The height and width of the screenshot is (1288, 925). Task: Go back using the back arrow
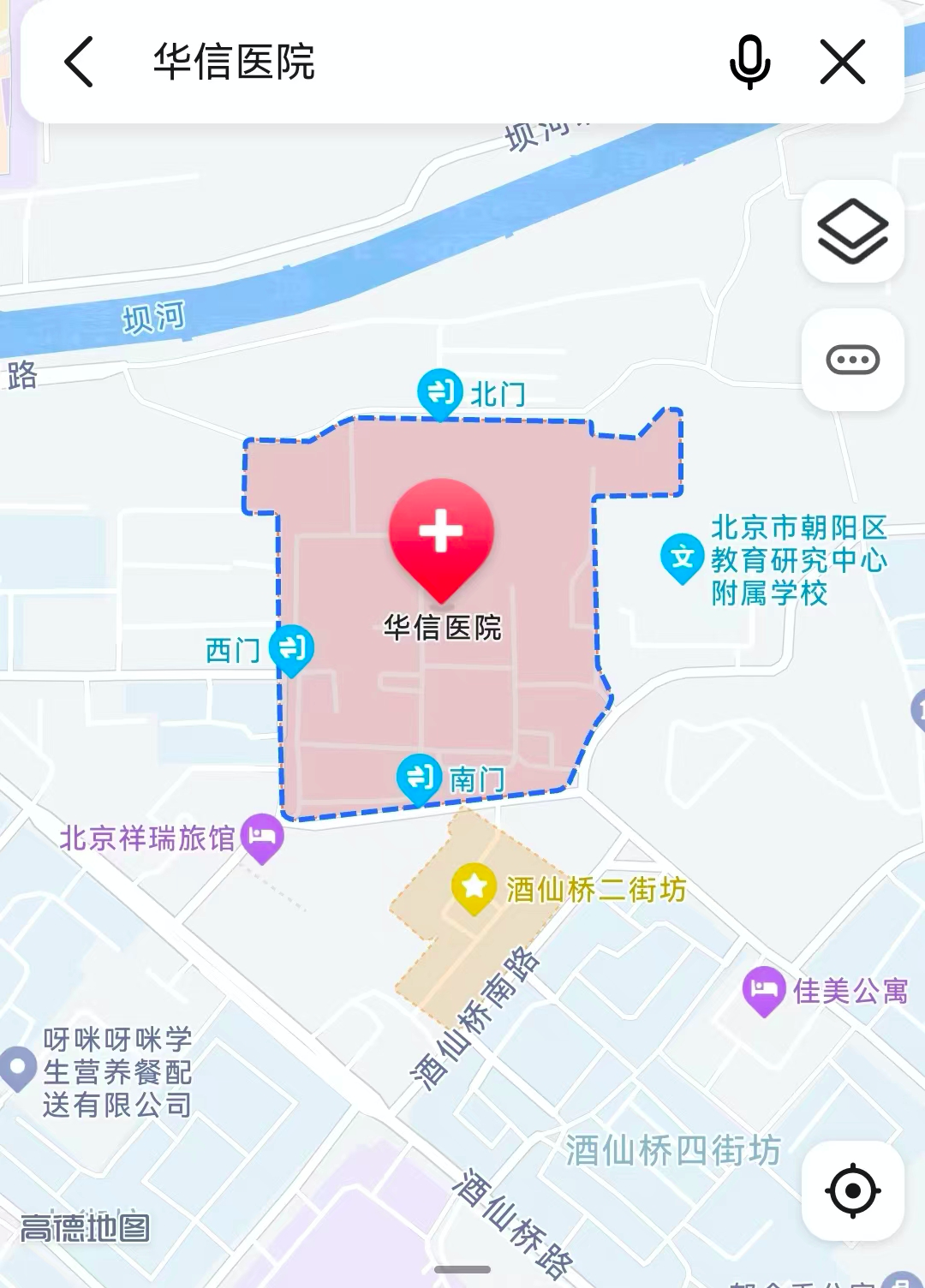[x=79, y=62]
